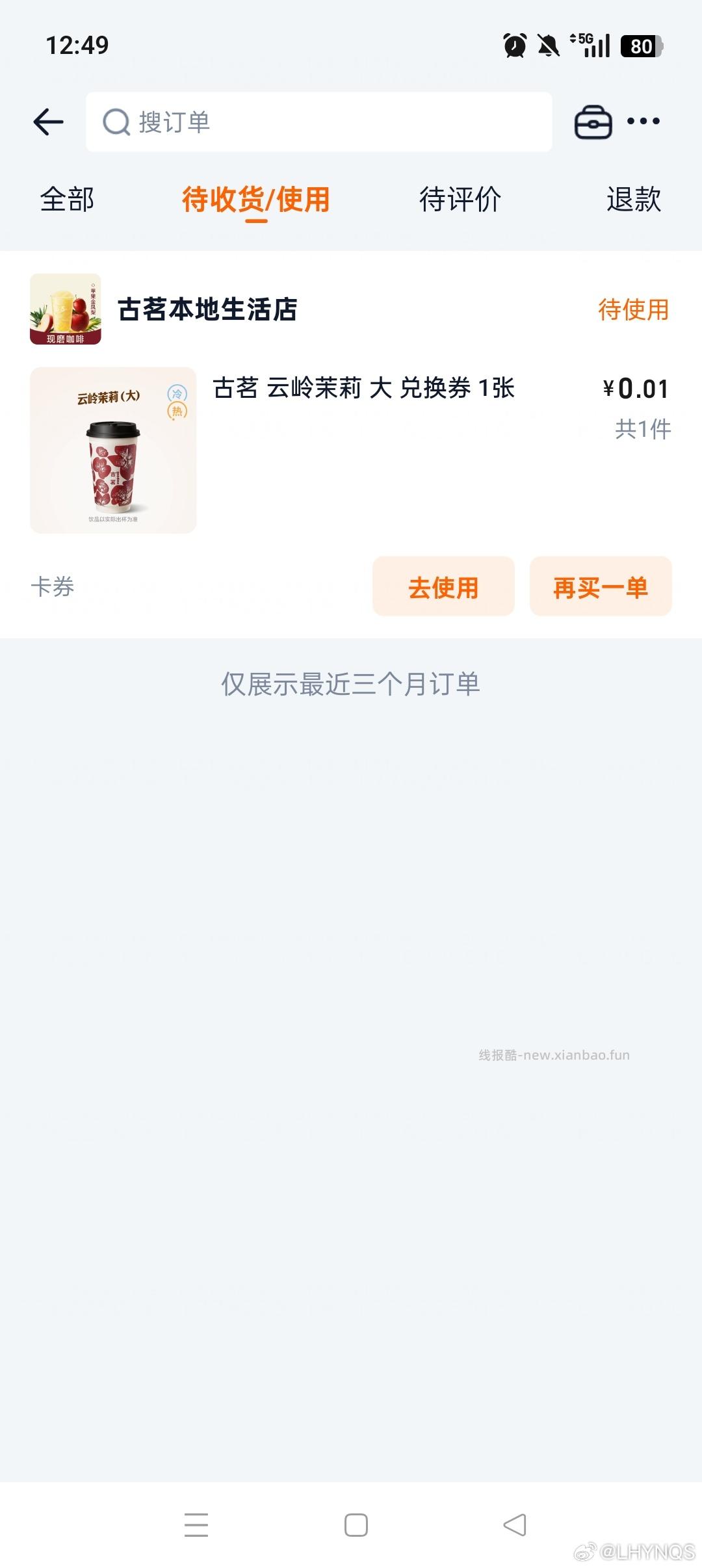Viewport: 702px width, 1568px height.
Task: Select the 待收货/使用 tab
Action: (x=255, y=200)
